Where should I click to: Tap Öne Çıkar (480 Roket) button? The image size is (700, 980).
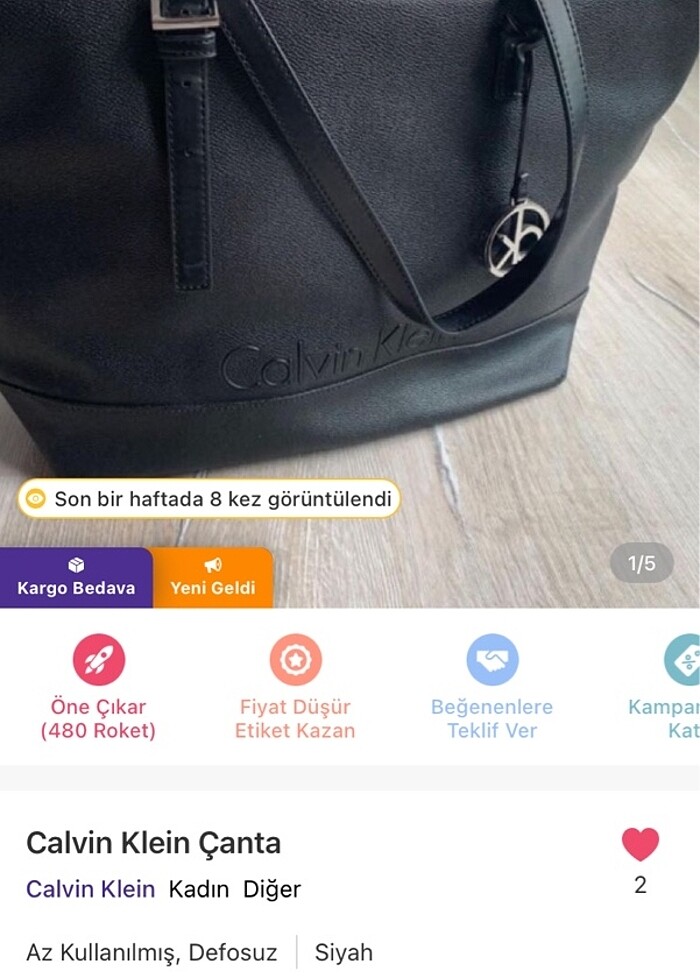click(98, 688)
